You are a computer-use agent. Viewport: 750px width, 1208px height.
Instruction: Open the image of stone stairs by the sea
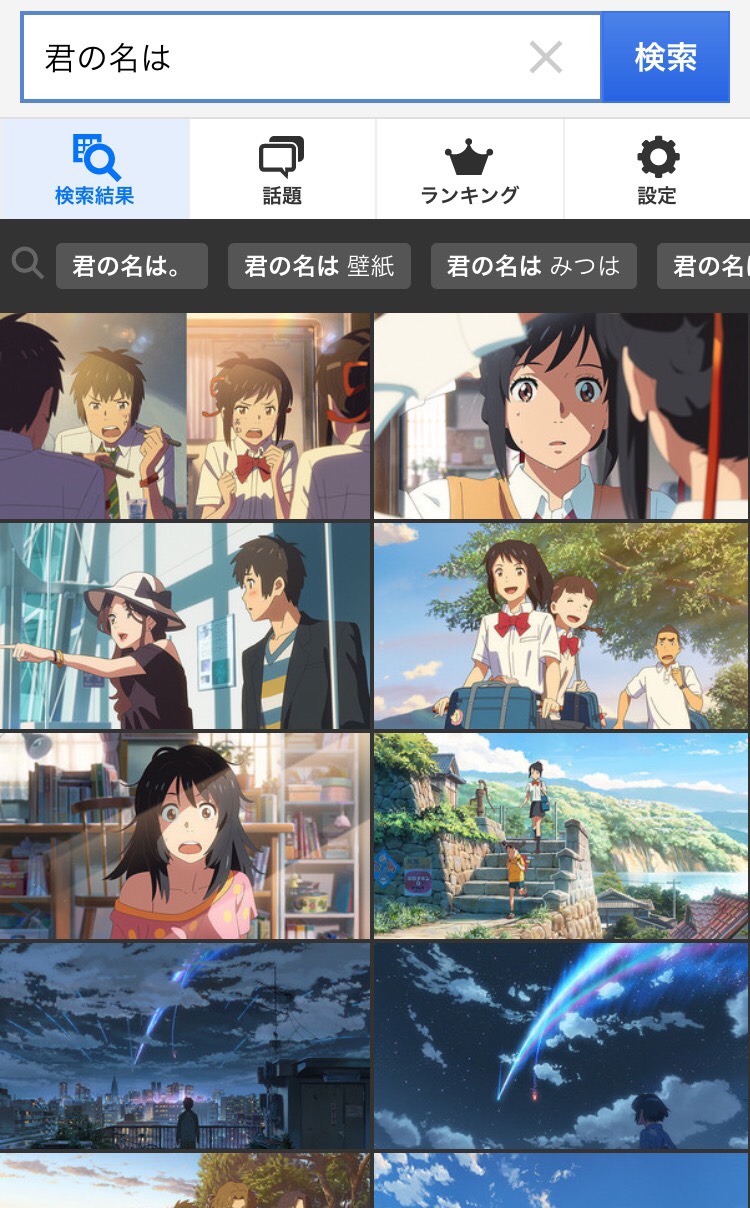pyautogui.click(x=561, y=835)
